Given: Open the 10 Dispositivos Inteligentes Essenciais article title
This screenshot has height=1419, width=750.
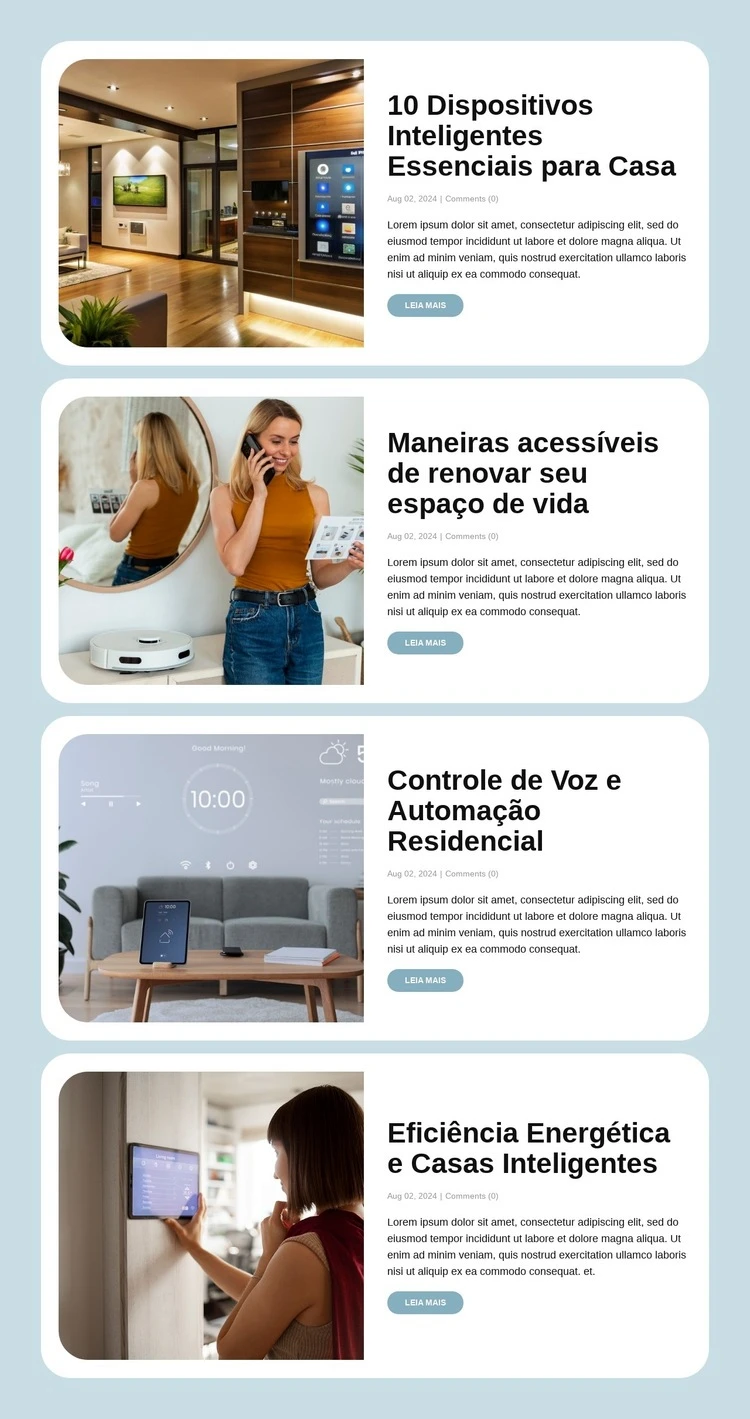Looking at the screenshot, I should click(x=531, y=135).
